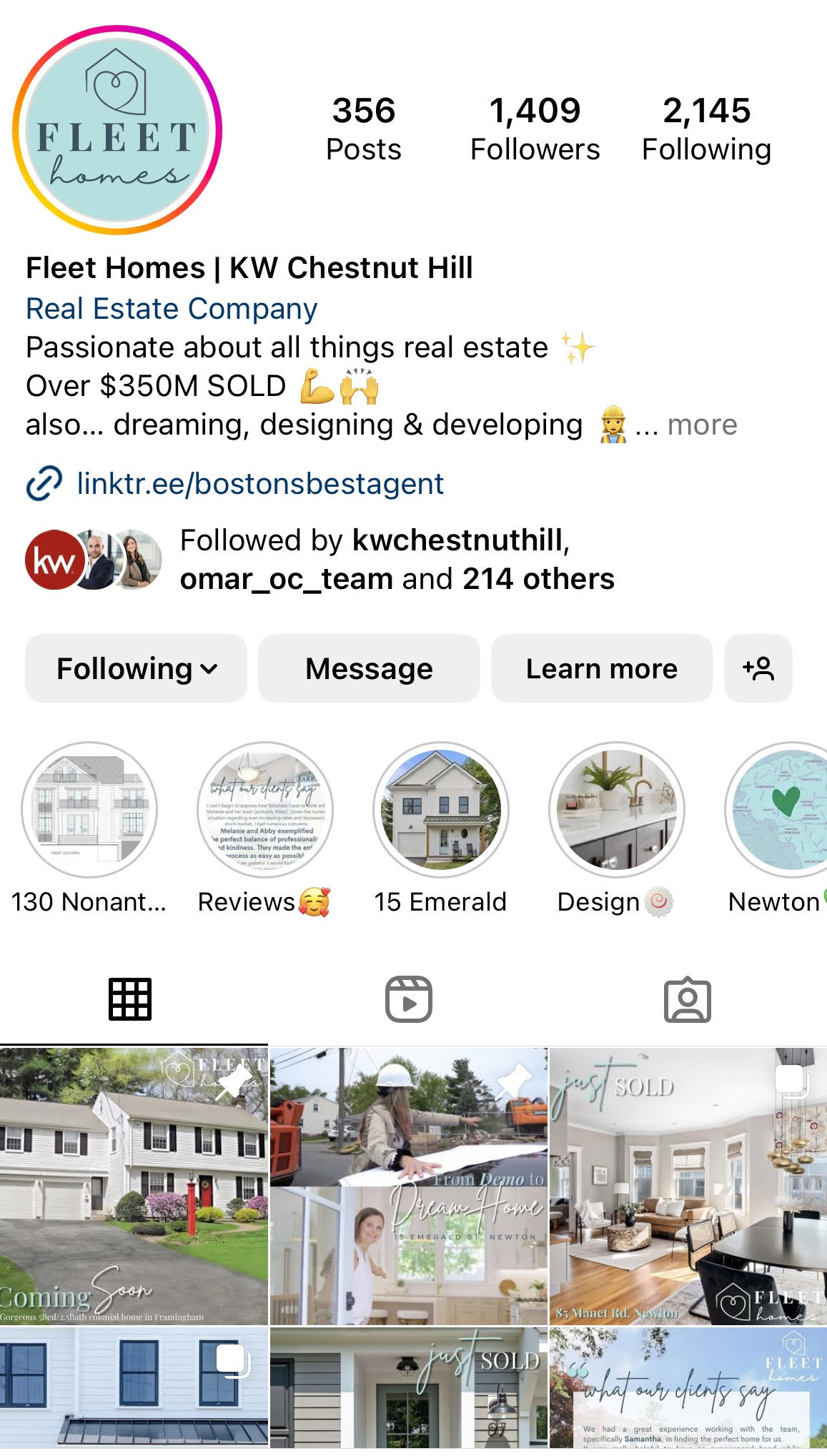Open the Following dropdown

coord(136,668)
